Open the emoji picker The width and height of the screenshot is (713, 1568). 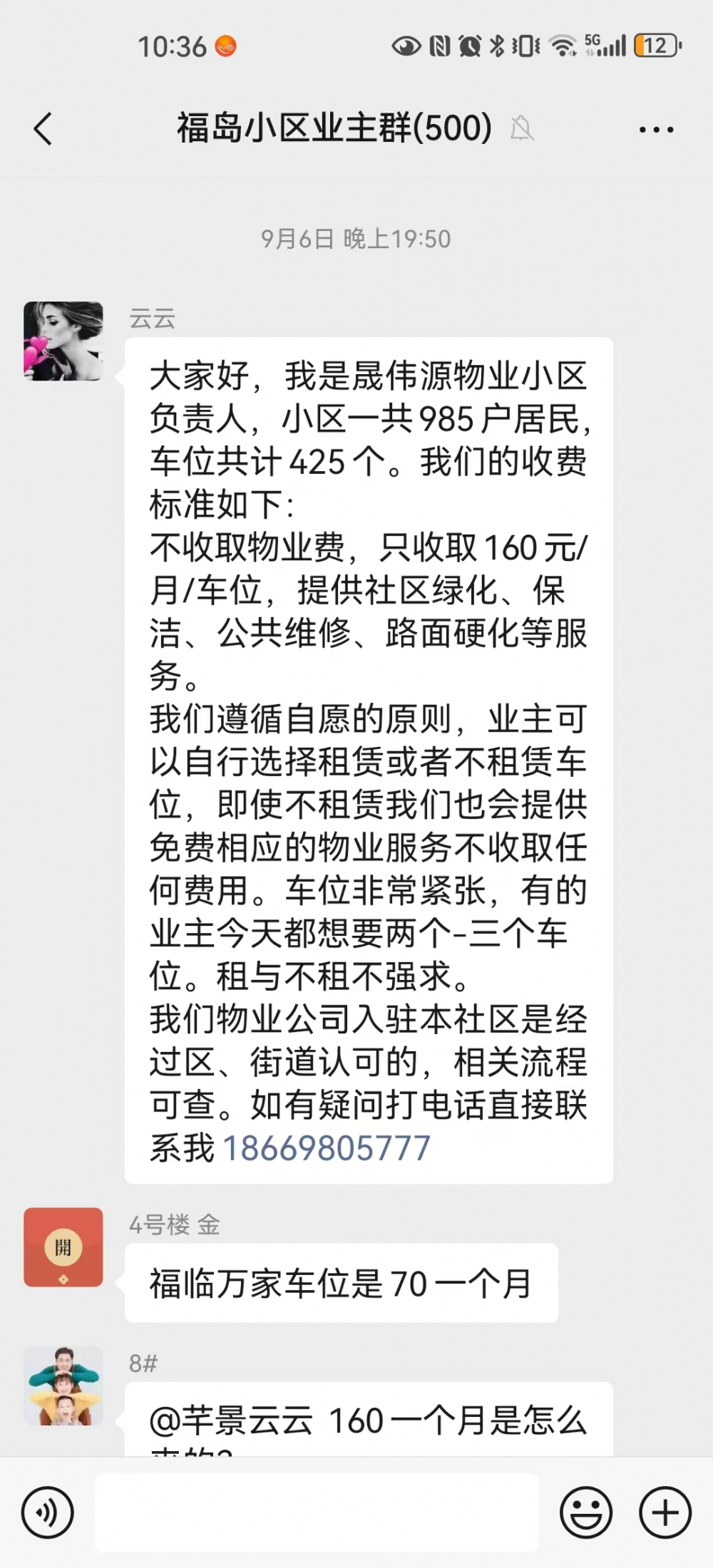[586, 1512]
